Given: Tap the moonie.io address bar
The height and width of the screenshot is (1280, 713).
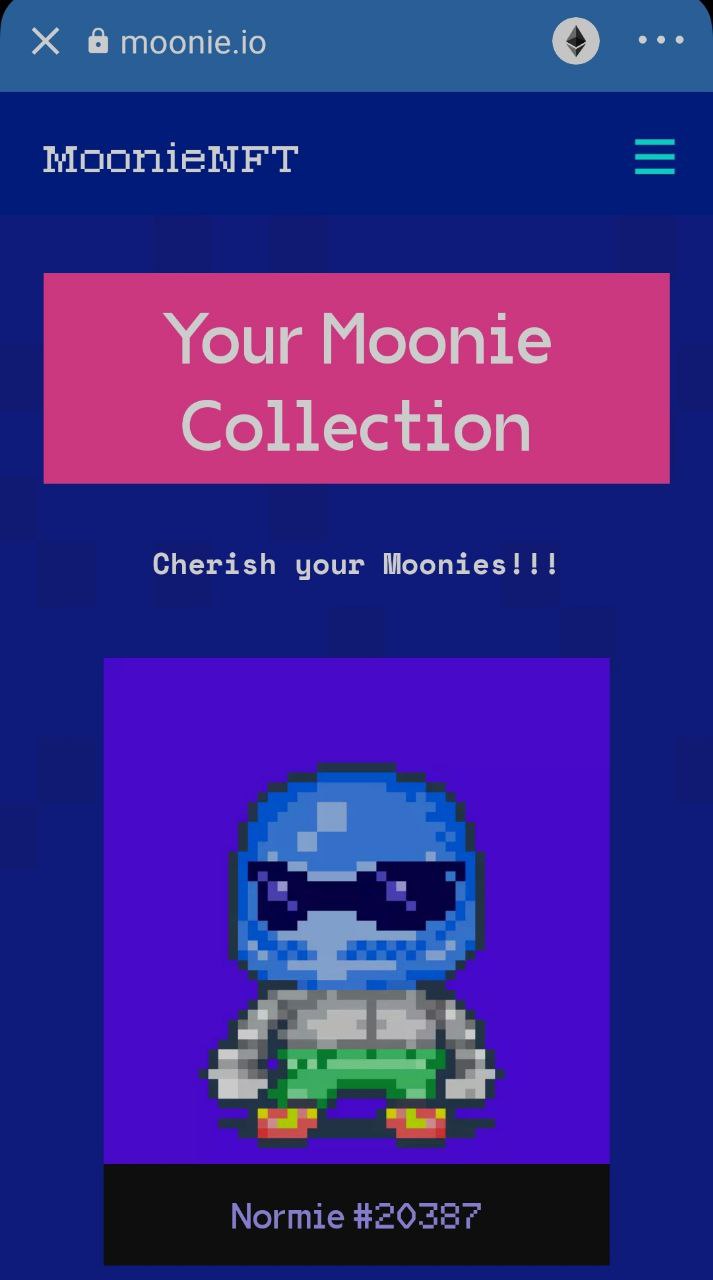Looking at the screenshot, I should [x=192, y=43].
